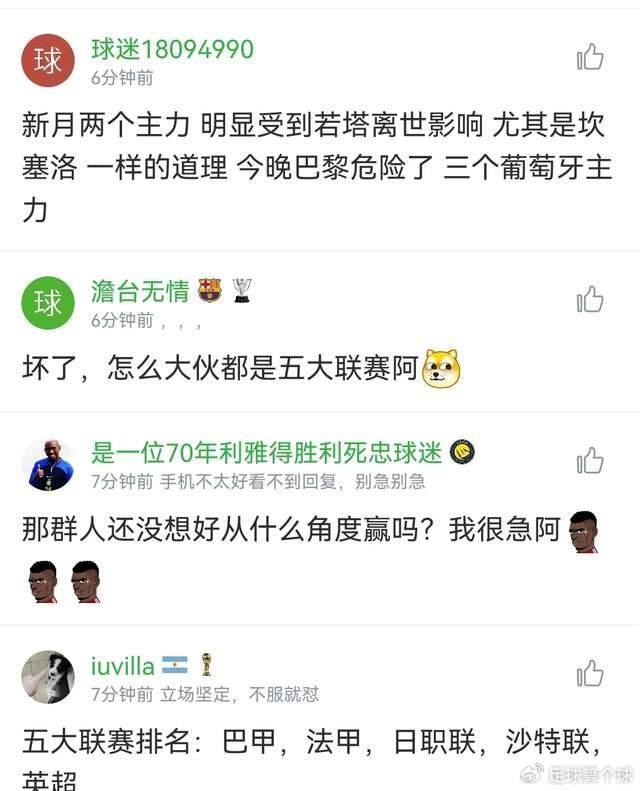Open the username 是一位70年利雅得胜利死忠球迷

[267, 452]
